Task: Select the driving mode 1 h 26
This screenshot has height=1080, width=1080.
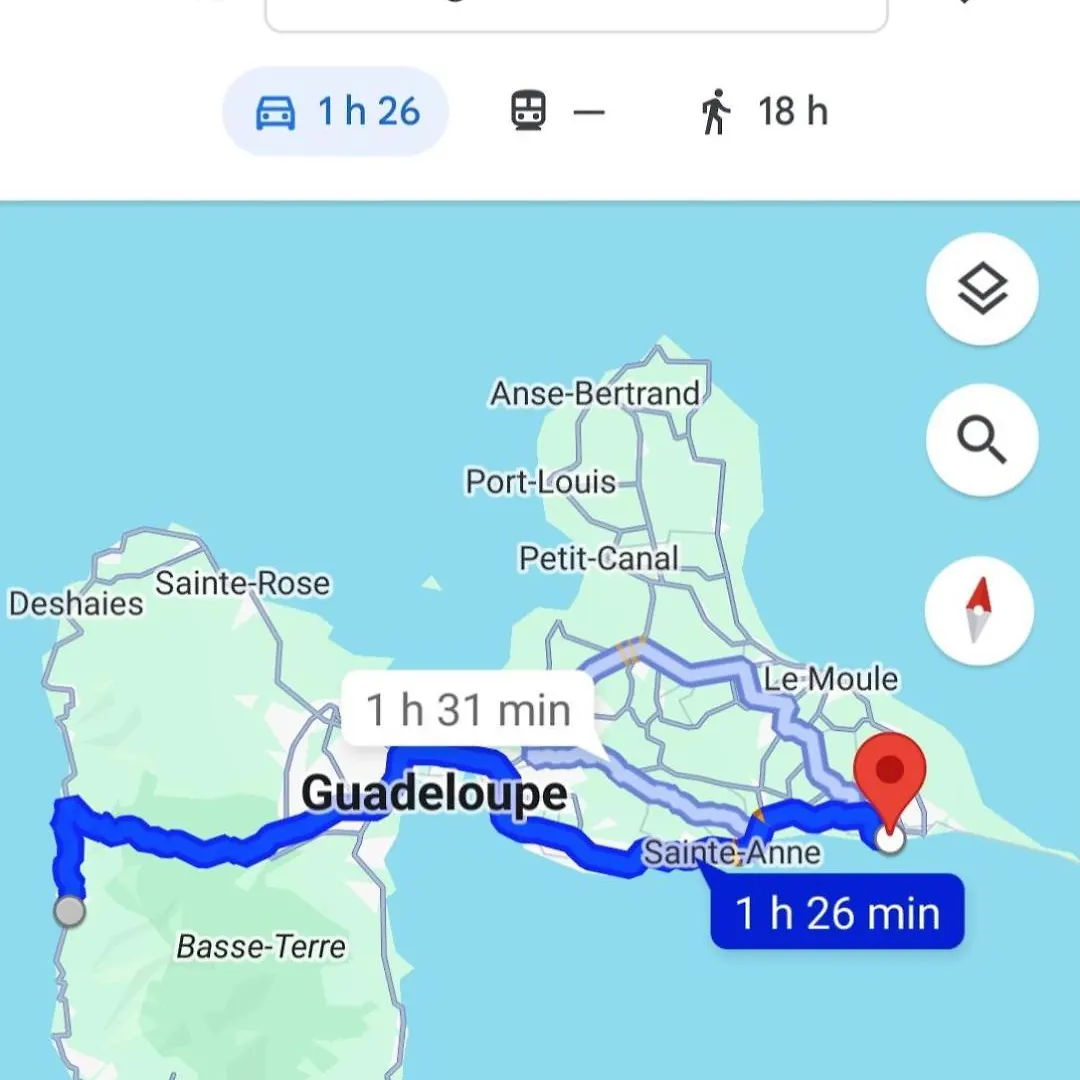Action: [x=336, y=111]
